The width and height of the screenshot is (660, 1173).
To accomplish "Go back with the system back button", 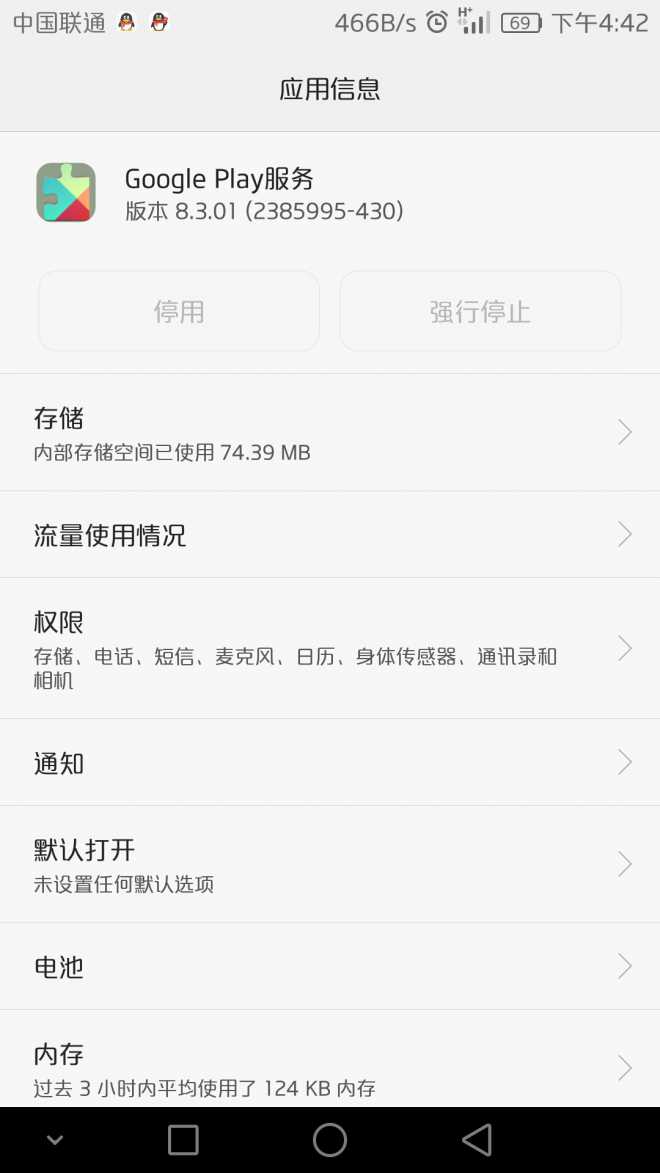I will click(x=477, y=1140).
